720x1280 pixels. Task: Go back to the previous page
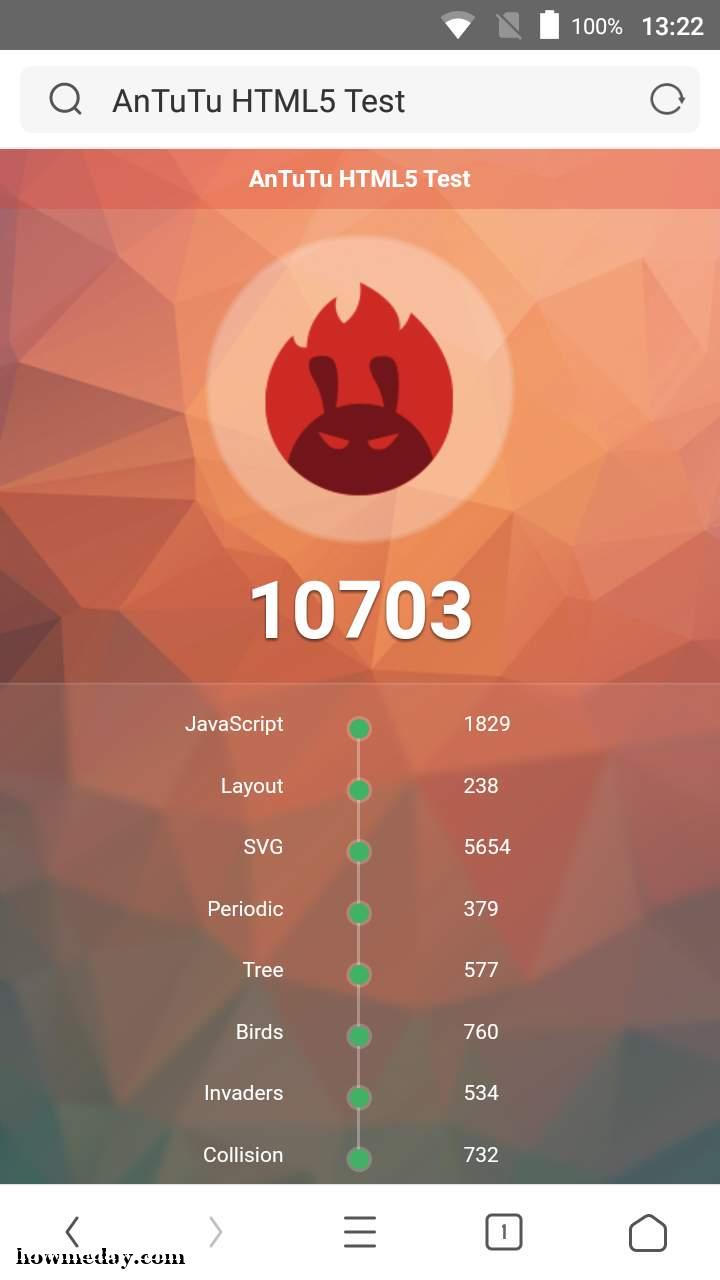click(72, 1232)
